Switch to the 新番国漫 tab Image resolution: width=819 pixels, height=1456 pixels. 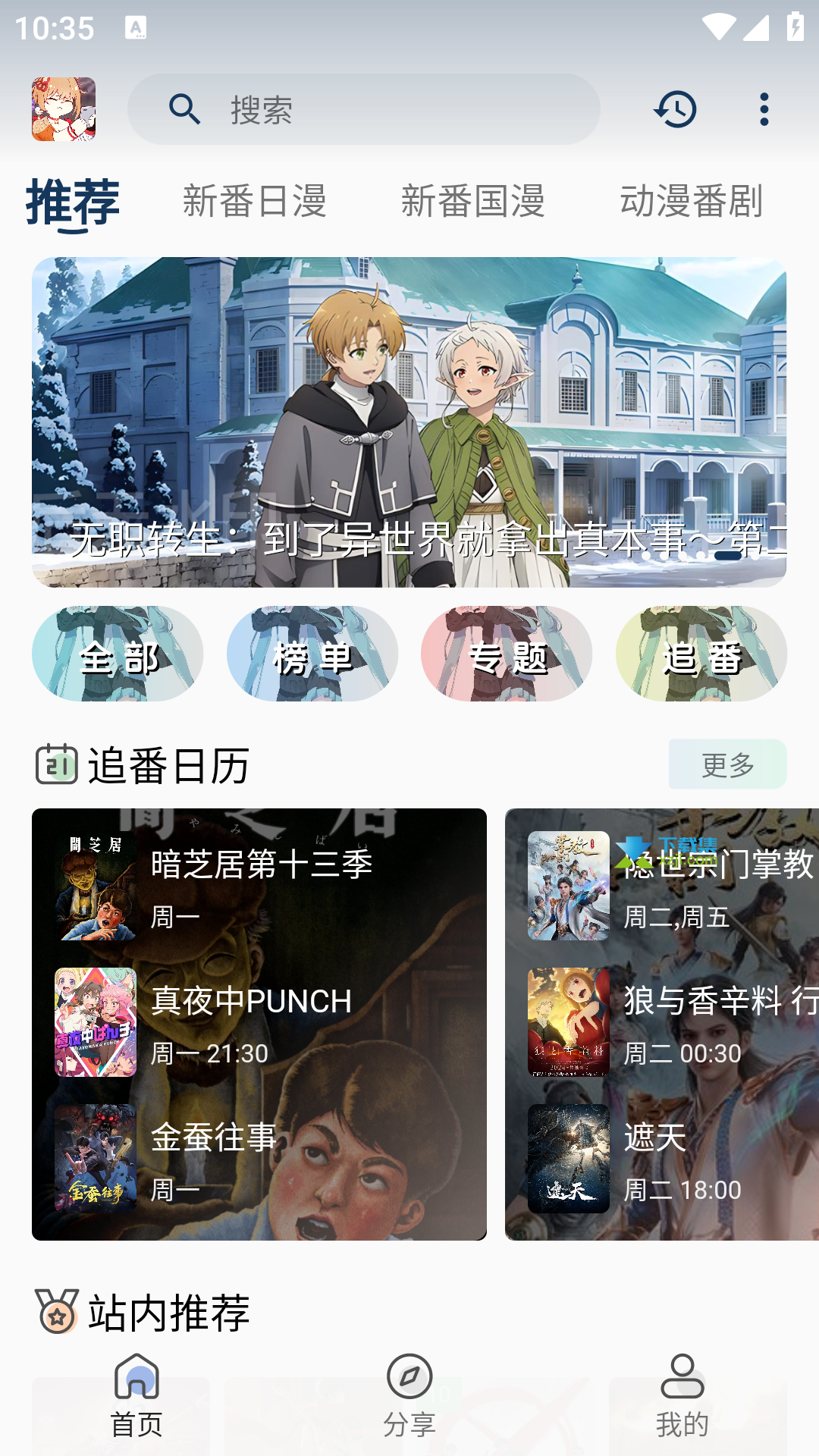pos(473,202)
